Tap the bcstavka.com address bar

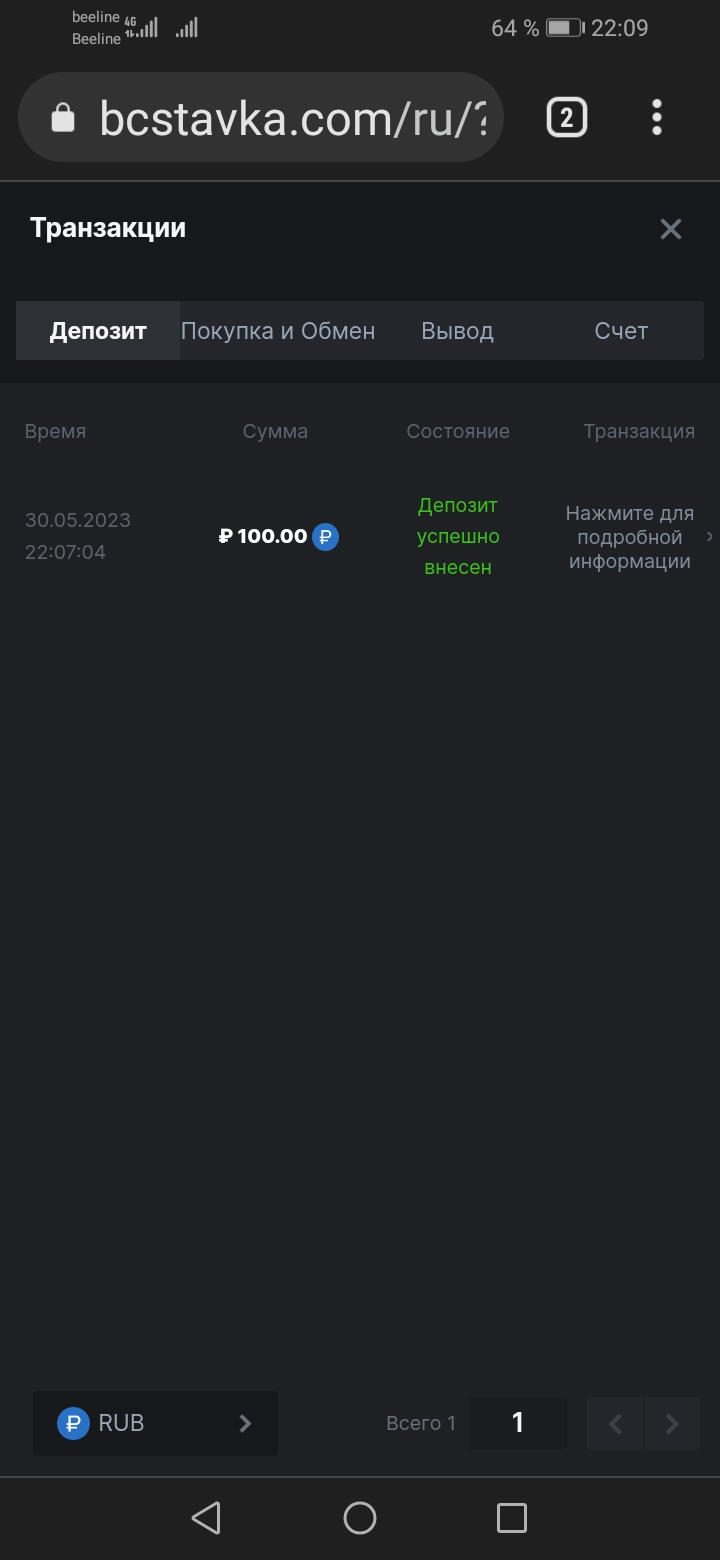280,117
